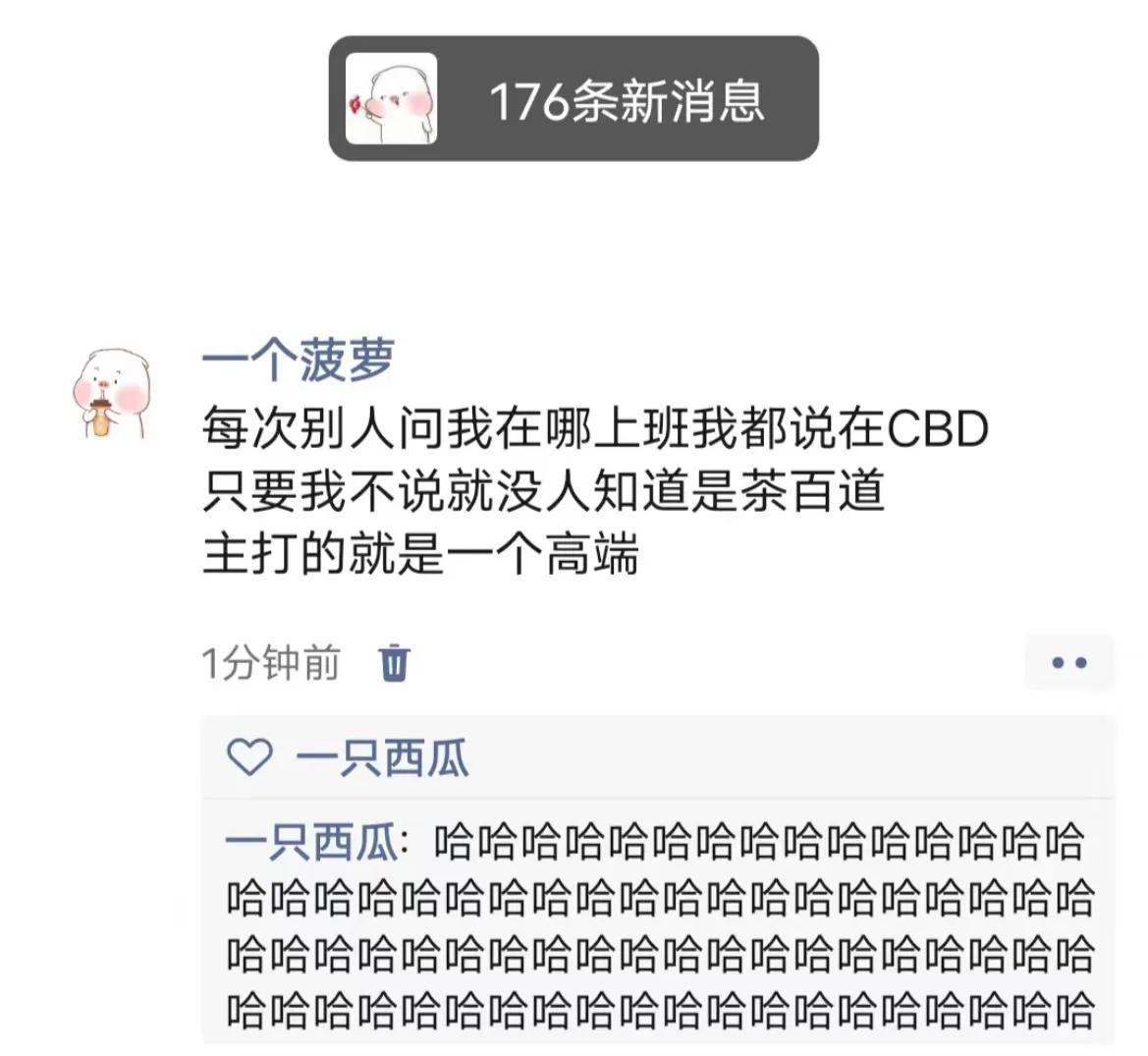
Task: Open the 一个菠萝 profile name
Action: (x=299, y=360)
